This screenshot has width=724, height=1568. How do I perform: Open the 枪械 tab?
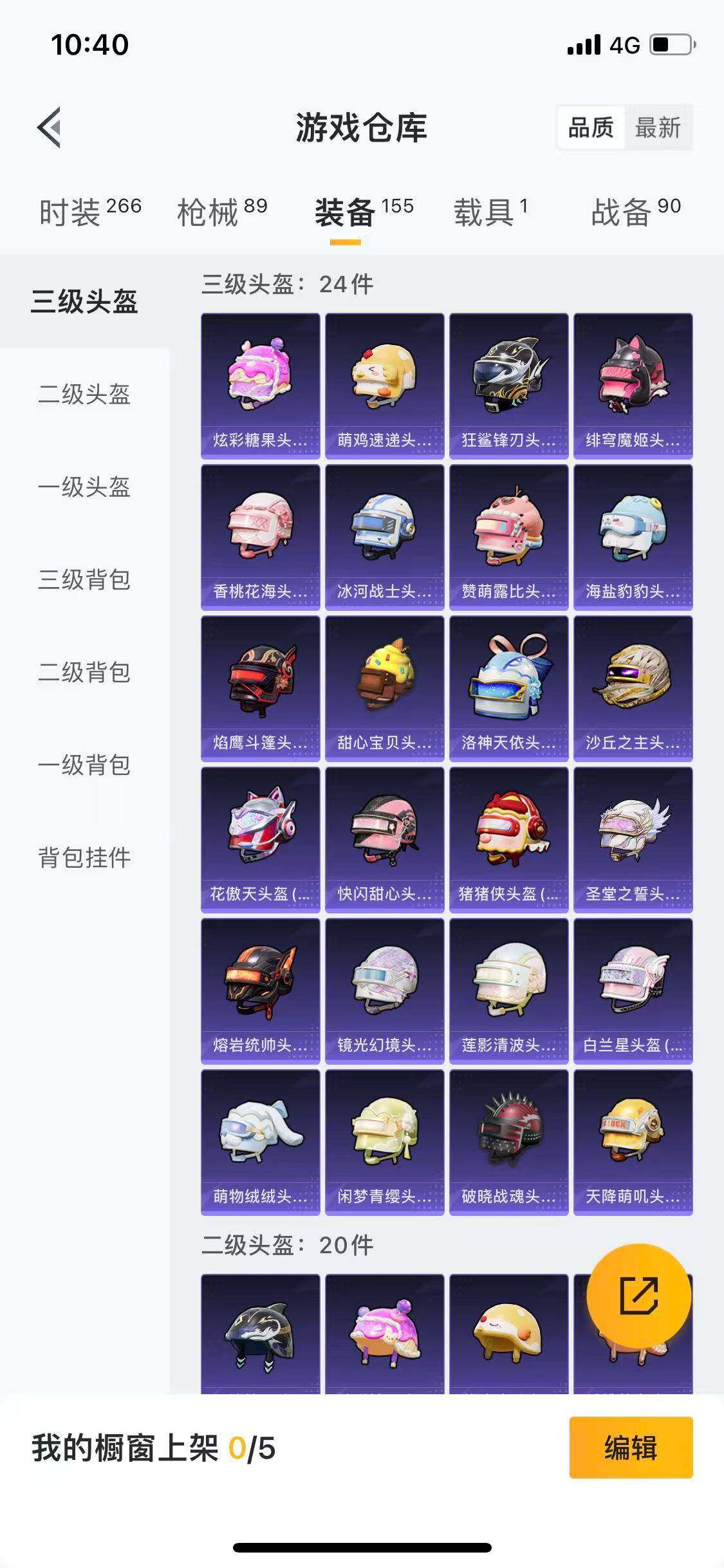(x=222, y=212)
